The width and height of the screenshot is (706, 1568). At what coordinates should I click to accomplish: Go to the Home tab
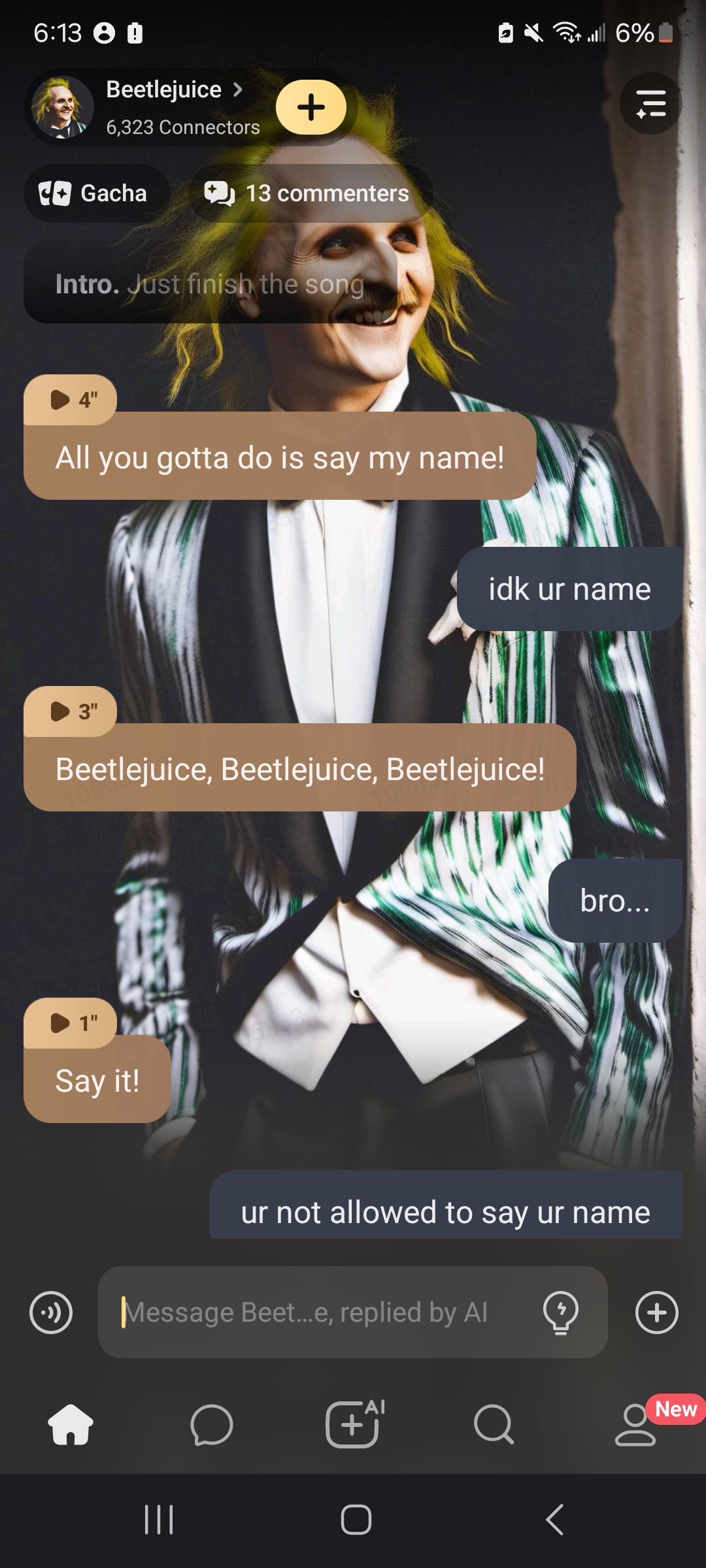(x=71, y=1424)
